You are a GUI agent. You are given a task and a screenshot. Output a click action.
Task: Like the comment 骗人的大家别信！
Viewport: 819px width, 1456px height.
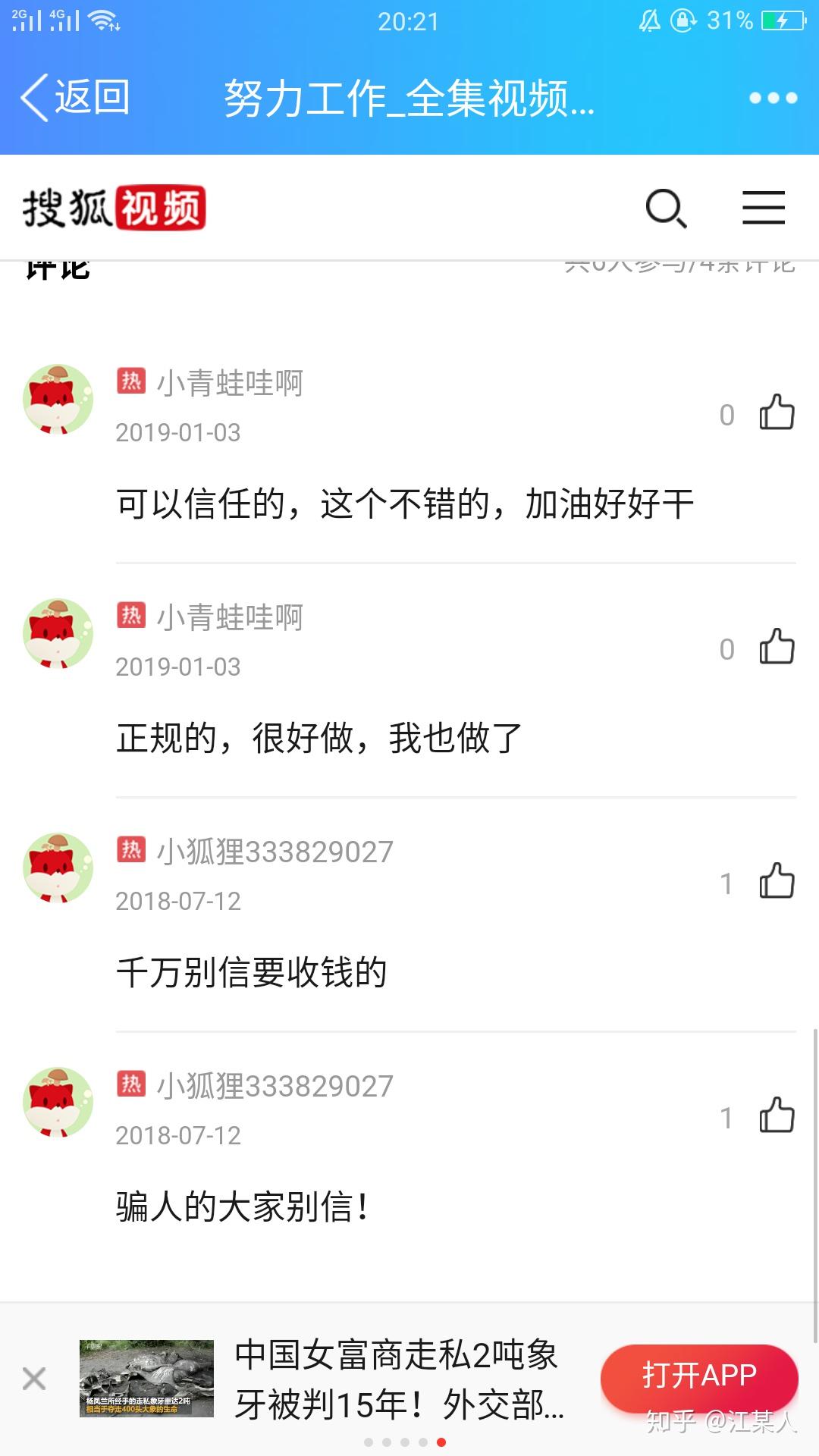click(x=777, y=1116)
